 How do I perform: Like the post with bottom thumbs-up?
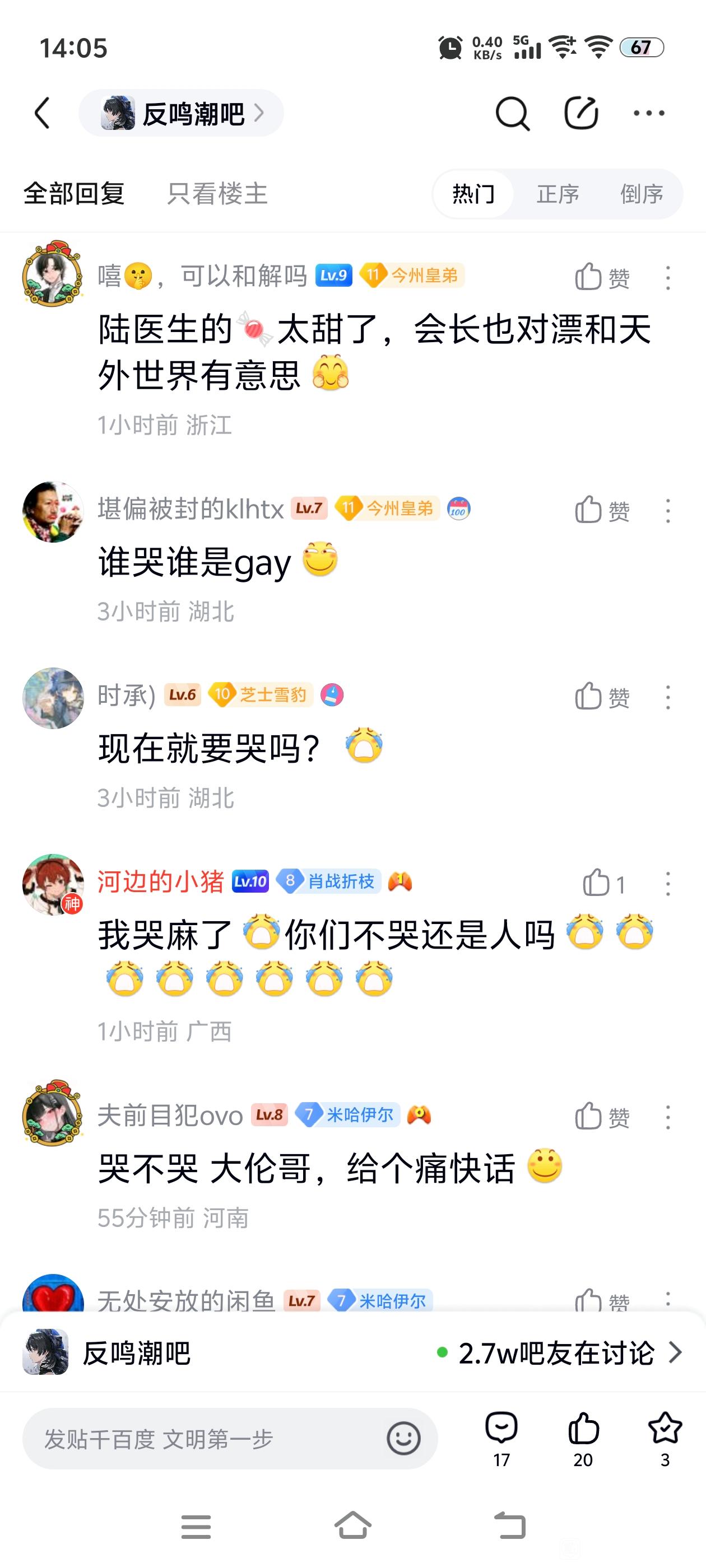(x=583, y=1439)
